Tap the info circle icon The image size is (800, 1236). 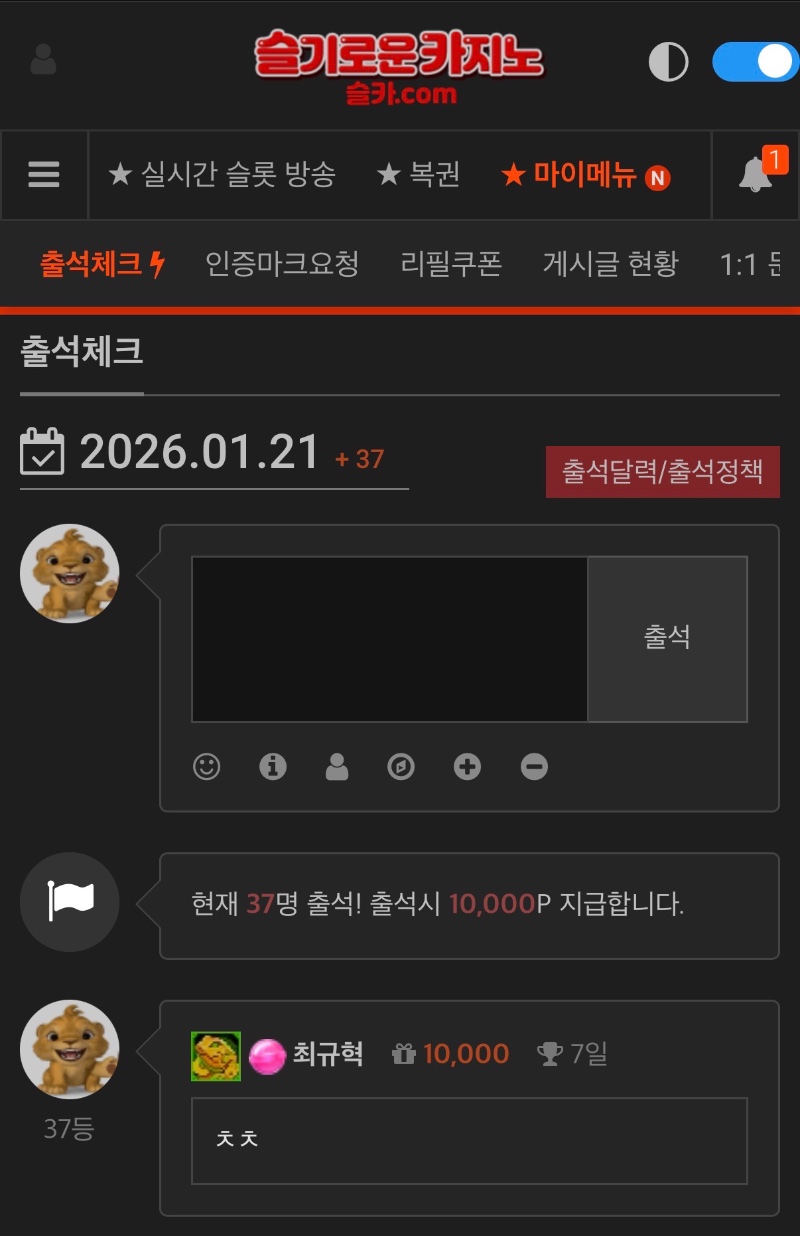[x=272, y=767]
